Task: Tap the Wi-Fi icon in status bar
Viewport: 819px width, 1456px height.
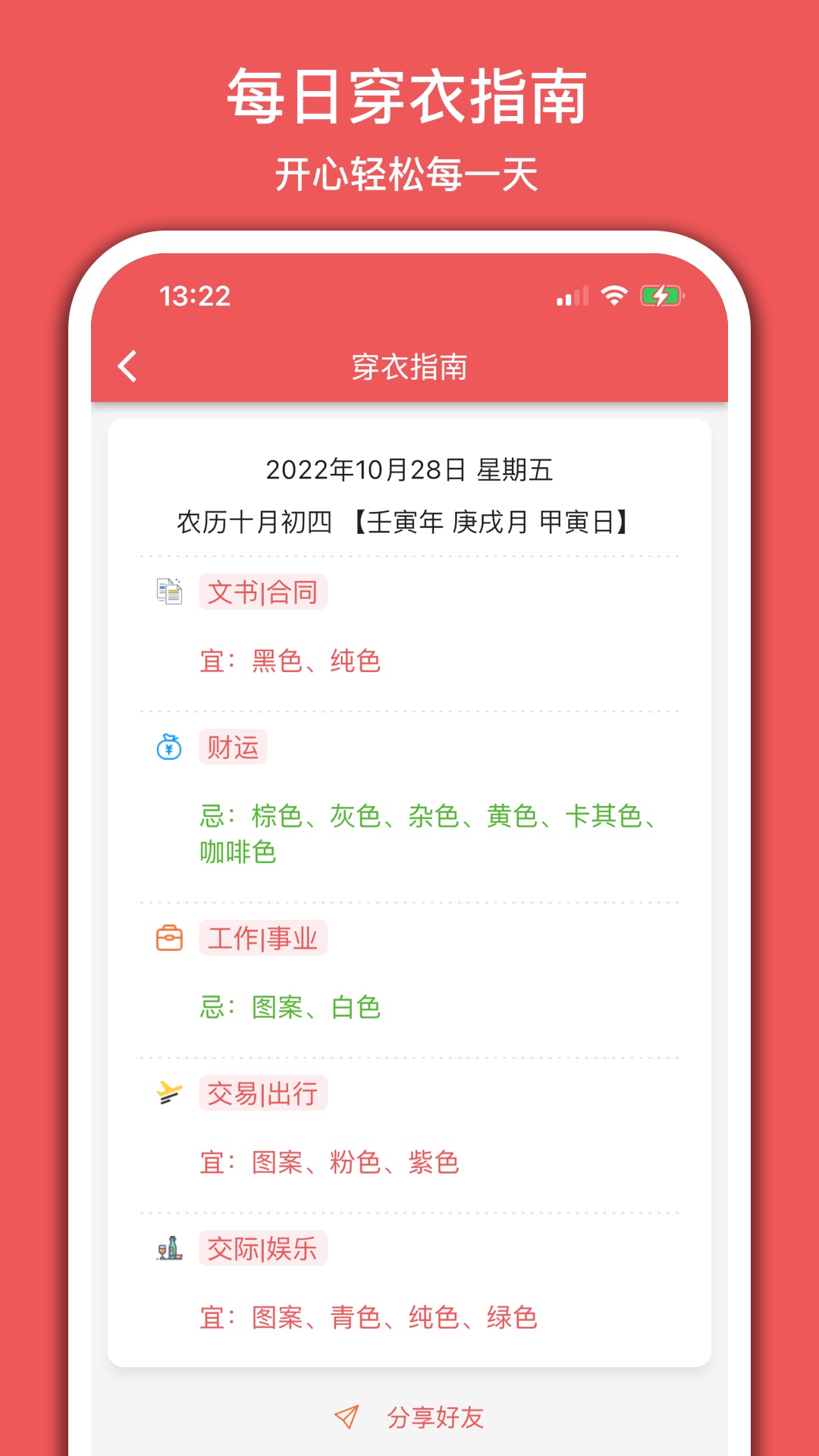Action: [x=613, y=297]
